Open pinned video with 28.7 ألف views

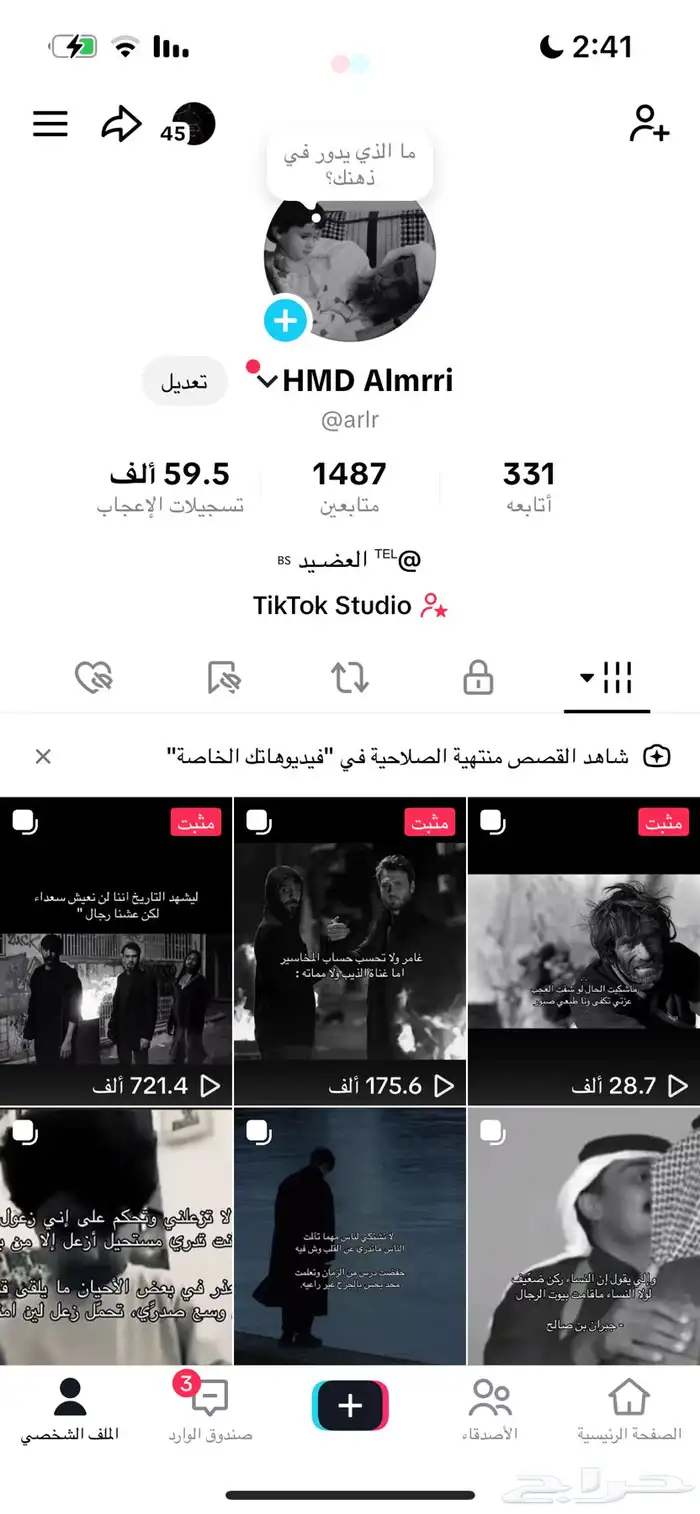(x=583, y=950)
